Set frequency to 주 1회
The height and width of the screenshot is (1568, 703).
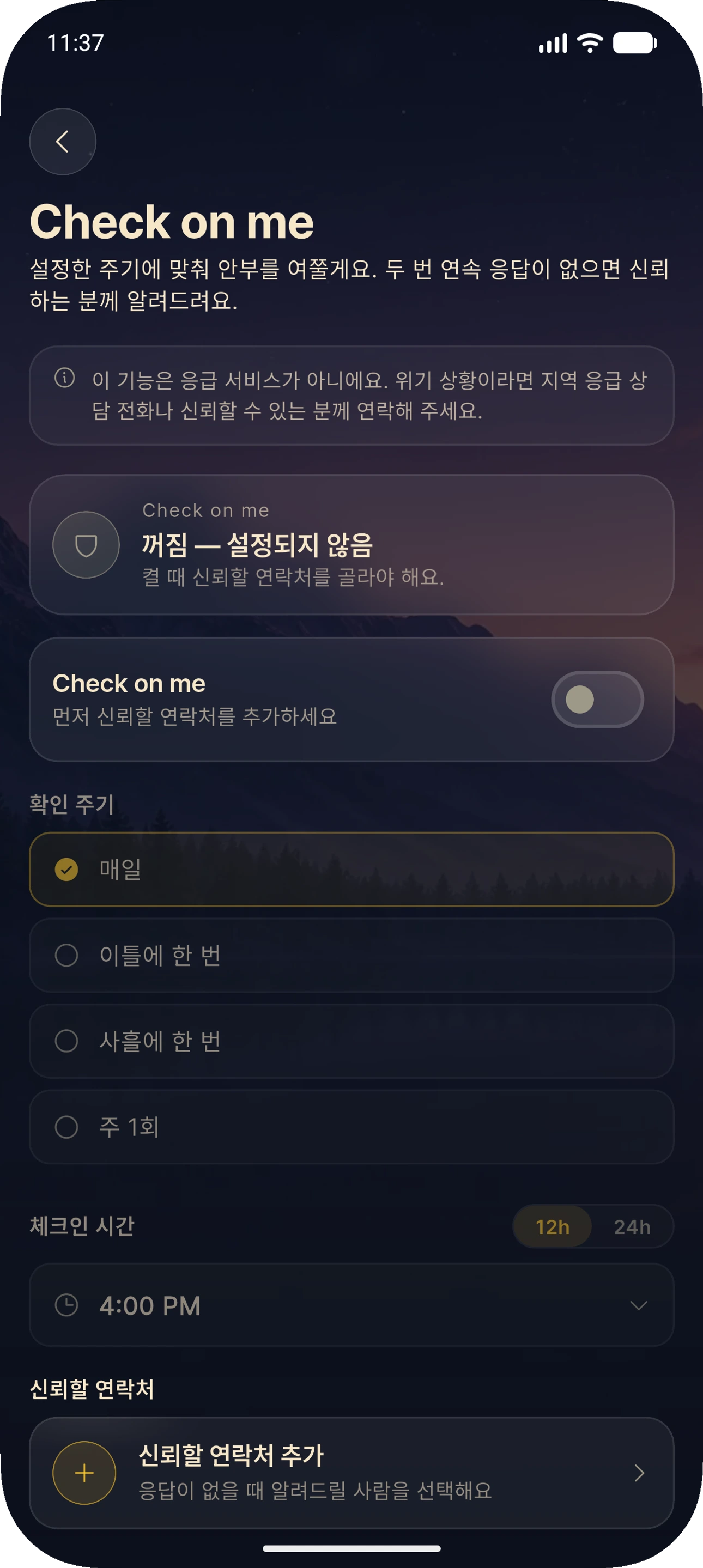click(x=352, y=1127)
